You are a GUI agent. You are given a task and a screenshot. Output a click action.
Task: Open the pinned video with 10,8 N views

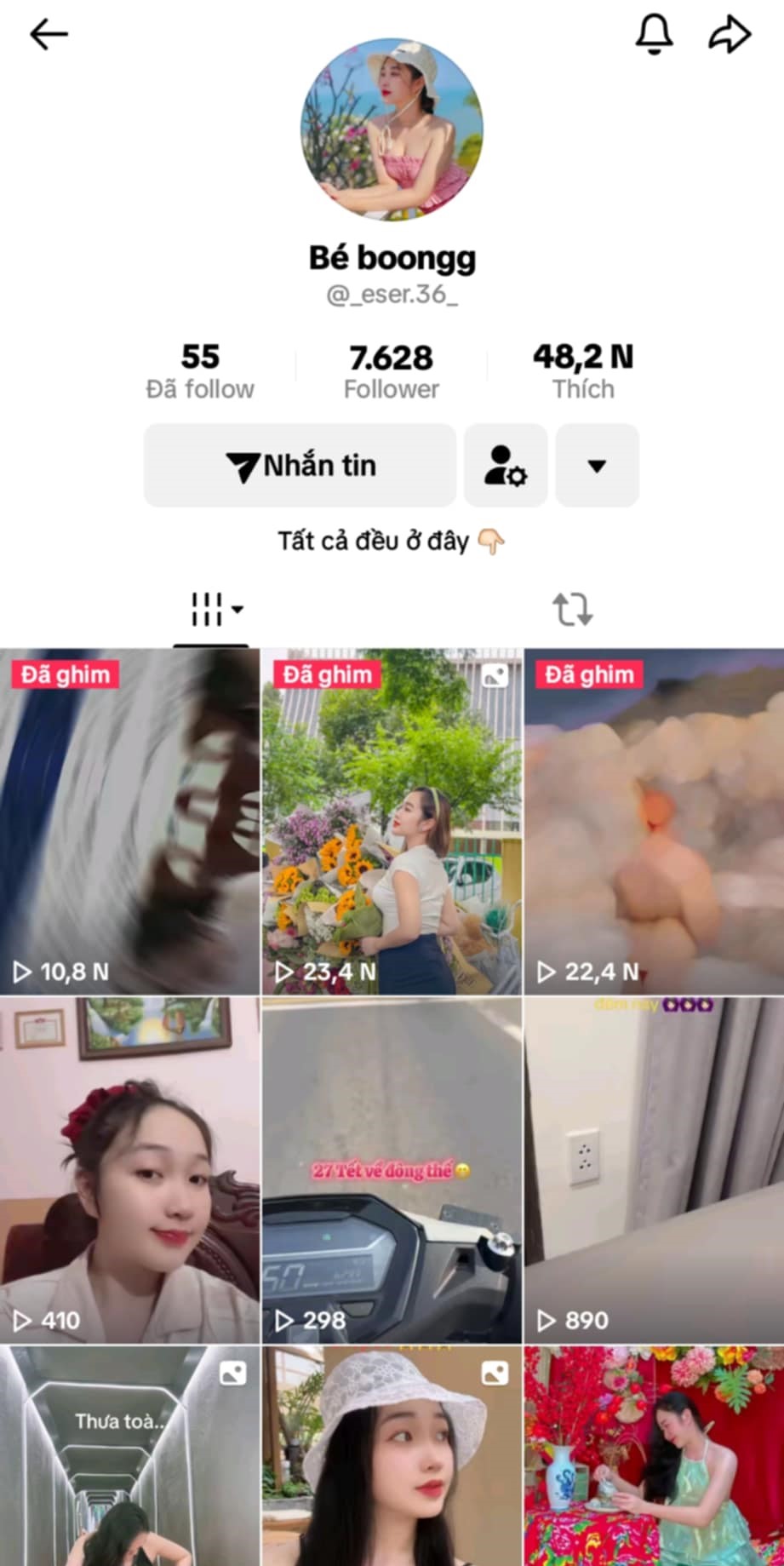(x=129, y=822)
